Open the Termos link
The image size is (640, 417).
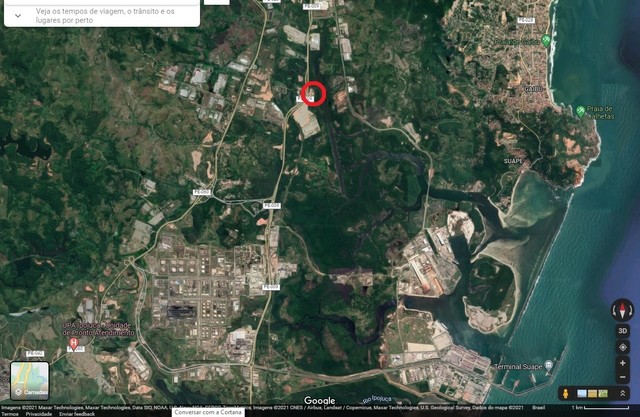coord(9,413)
